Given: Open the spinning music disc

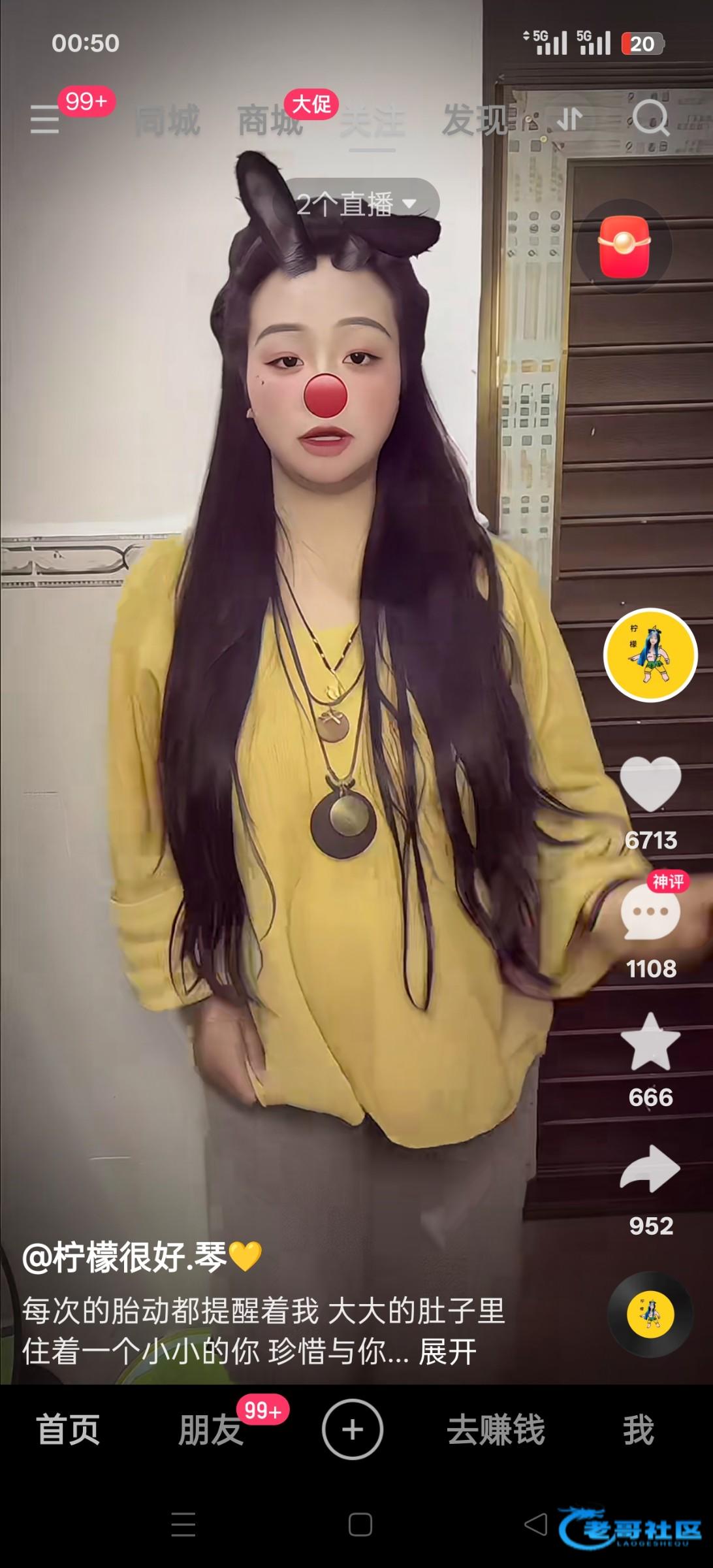Looking at the screenshot, I should pos(650,1314).
